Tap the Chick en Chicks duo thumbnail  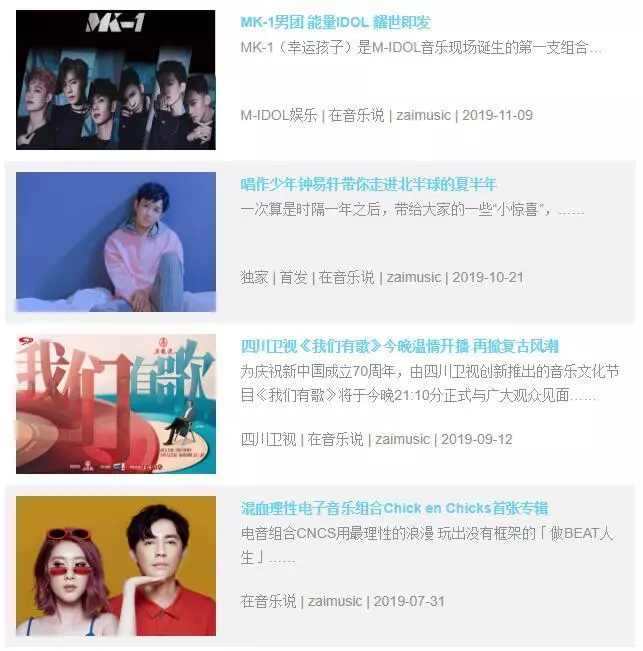point(115,566)
